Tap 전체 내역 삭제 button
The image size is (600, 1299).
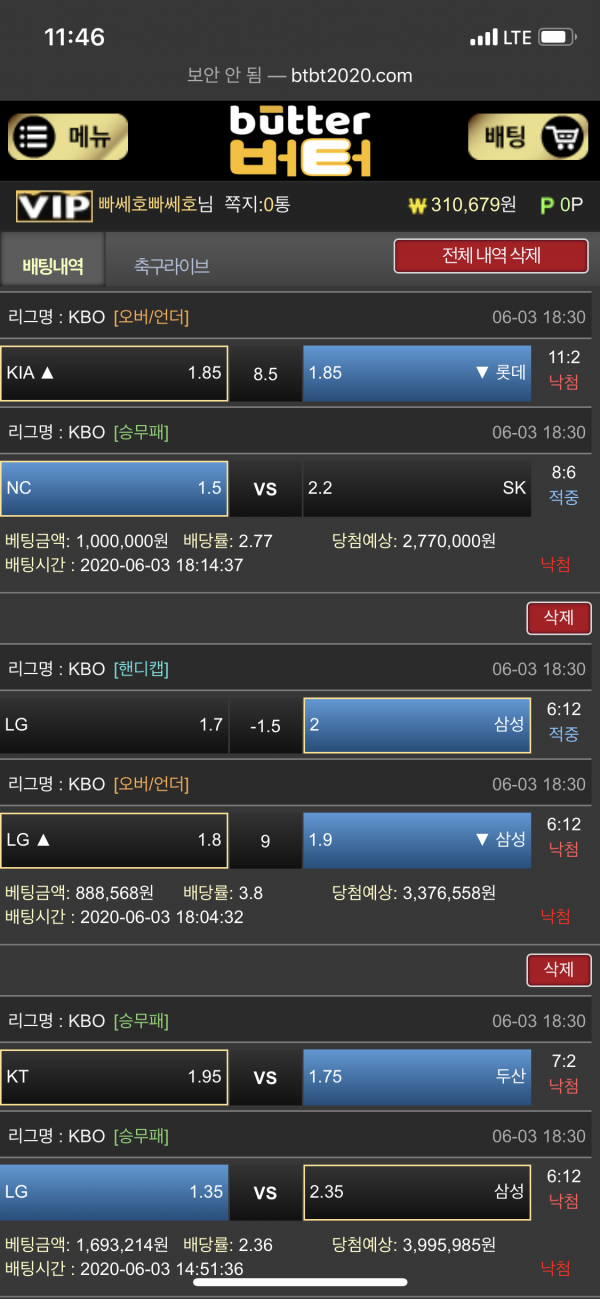point(491,256)
